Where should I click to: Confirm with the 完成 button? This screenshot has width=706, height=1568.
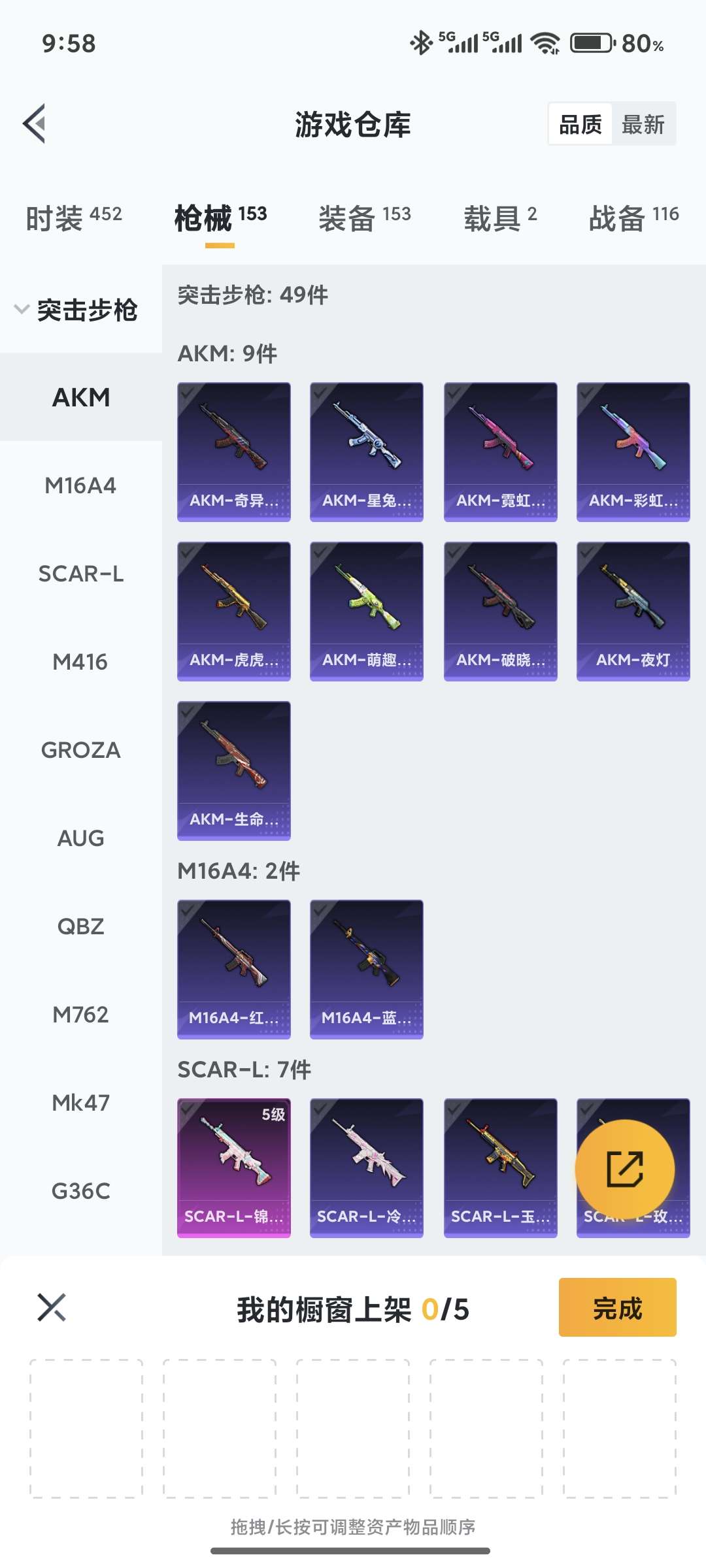617,1307
